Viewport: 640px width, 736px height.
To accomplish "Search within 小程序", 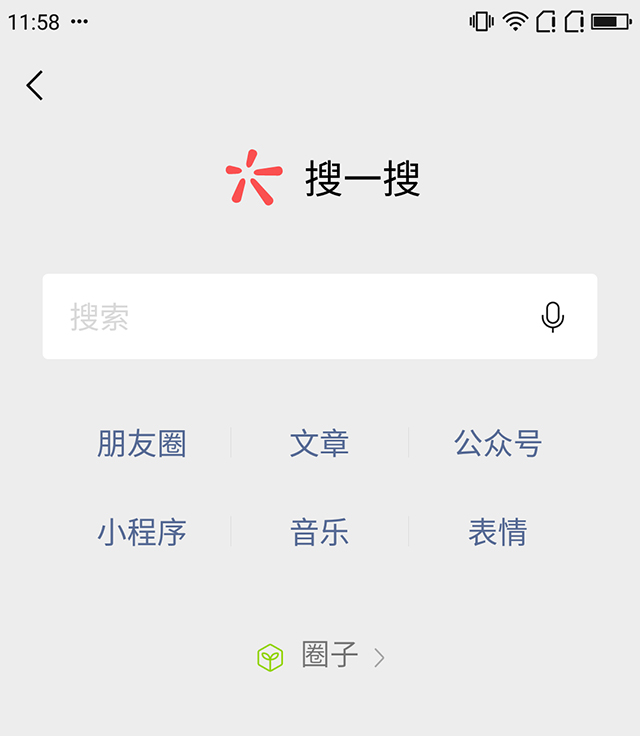I will (142, 532).
